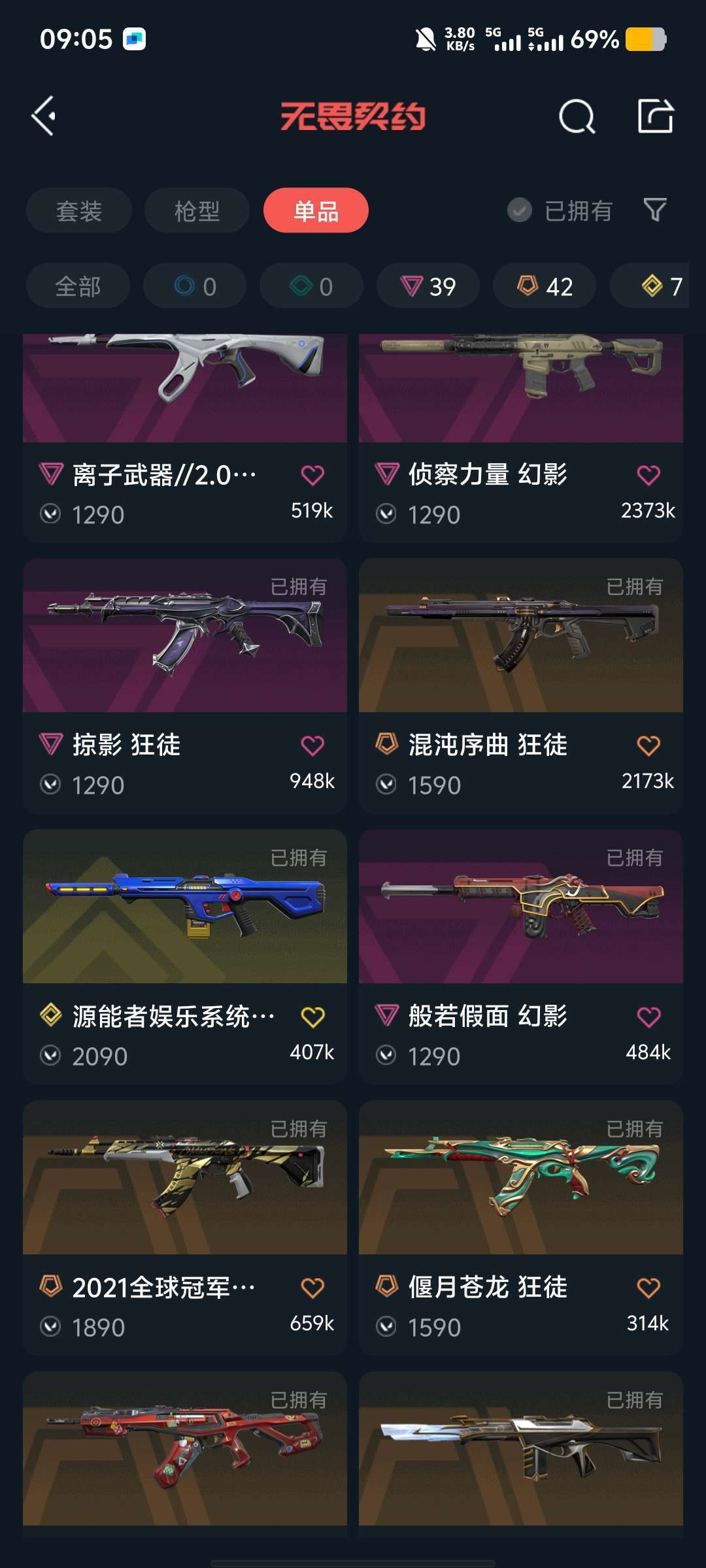Select the 全部 rarity chip
The image size is (706, 1568).
[x=78, y=286]
